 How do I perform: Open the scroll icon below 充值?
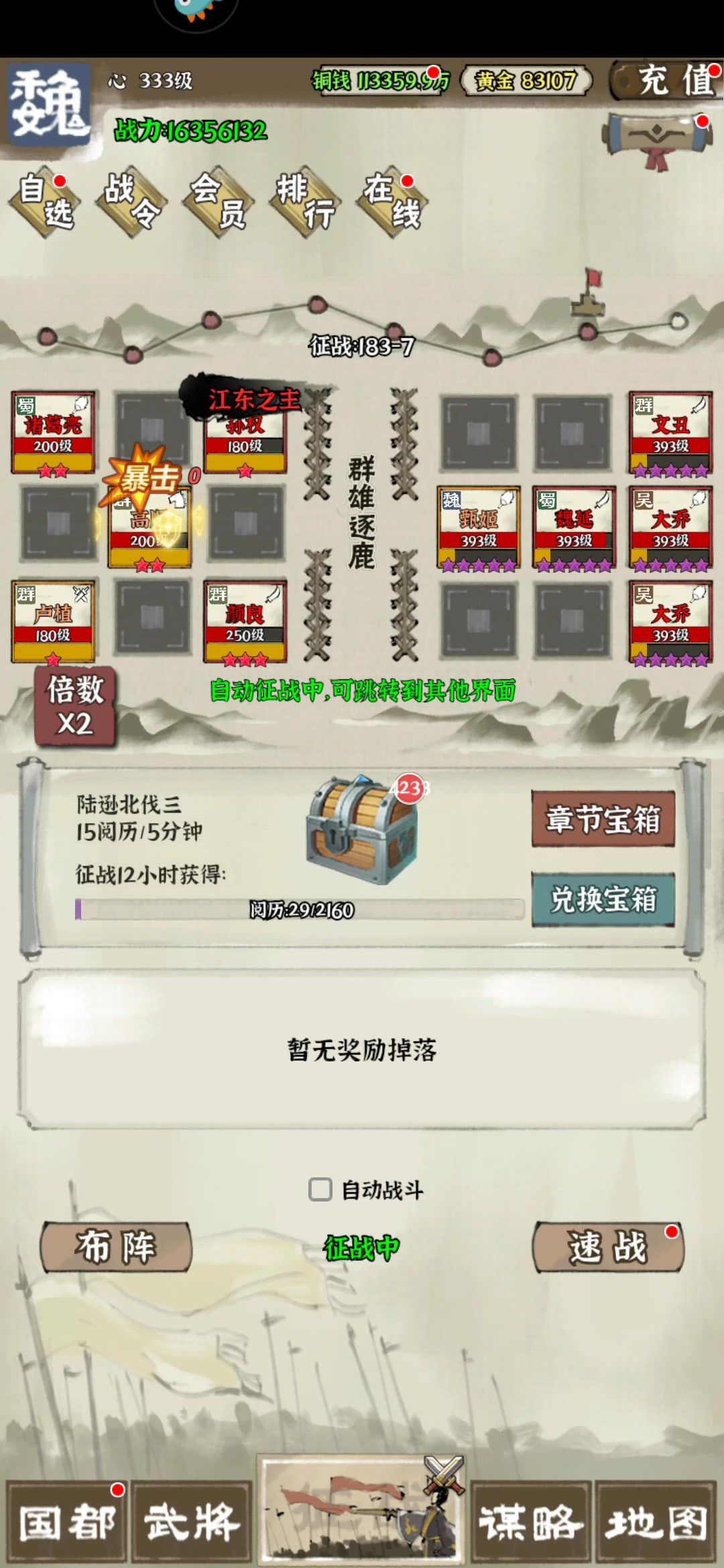pyautogui.click(x=658, y=139)
